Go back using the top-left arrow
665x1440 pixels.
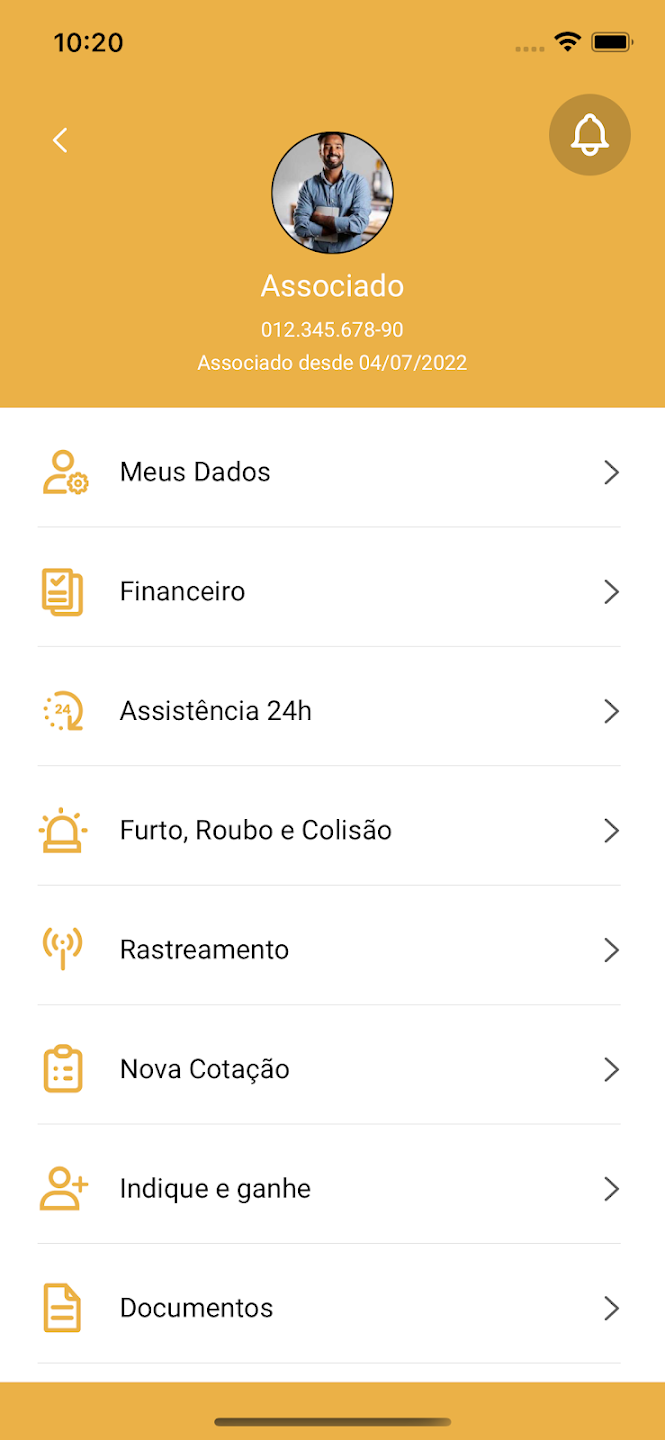click(x=60, y=140)
